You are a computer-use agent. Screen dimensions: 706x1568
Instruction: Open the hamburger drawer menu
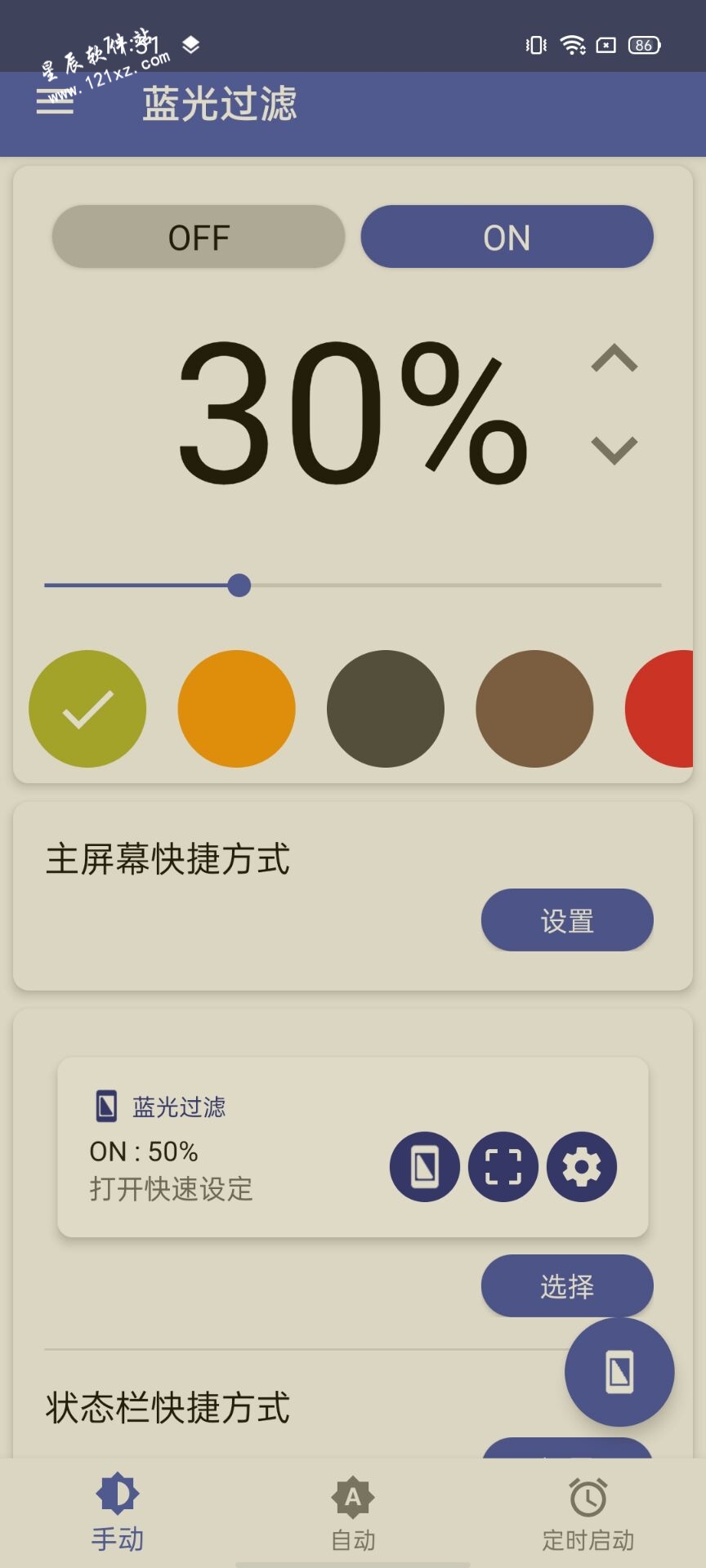pos(55,101)
